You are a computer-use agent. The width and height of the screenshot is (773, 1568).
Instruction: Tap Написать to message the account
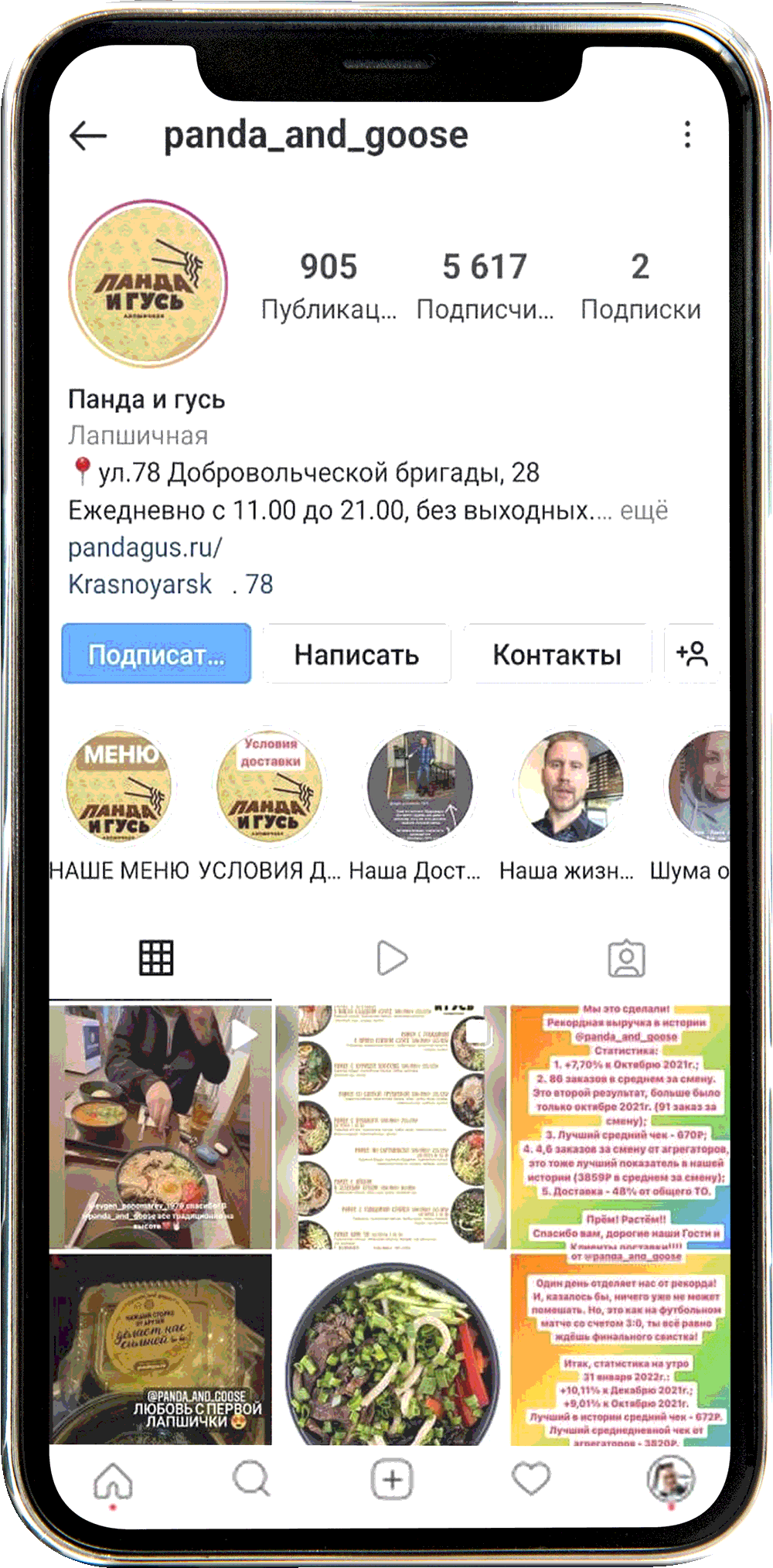tap(356, 654)
